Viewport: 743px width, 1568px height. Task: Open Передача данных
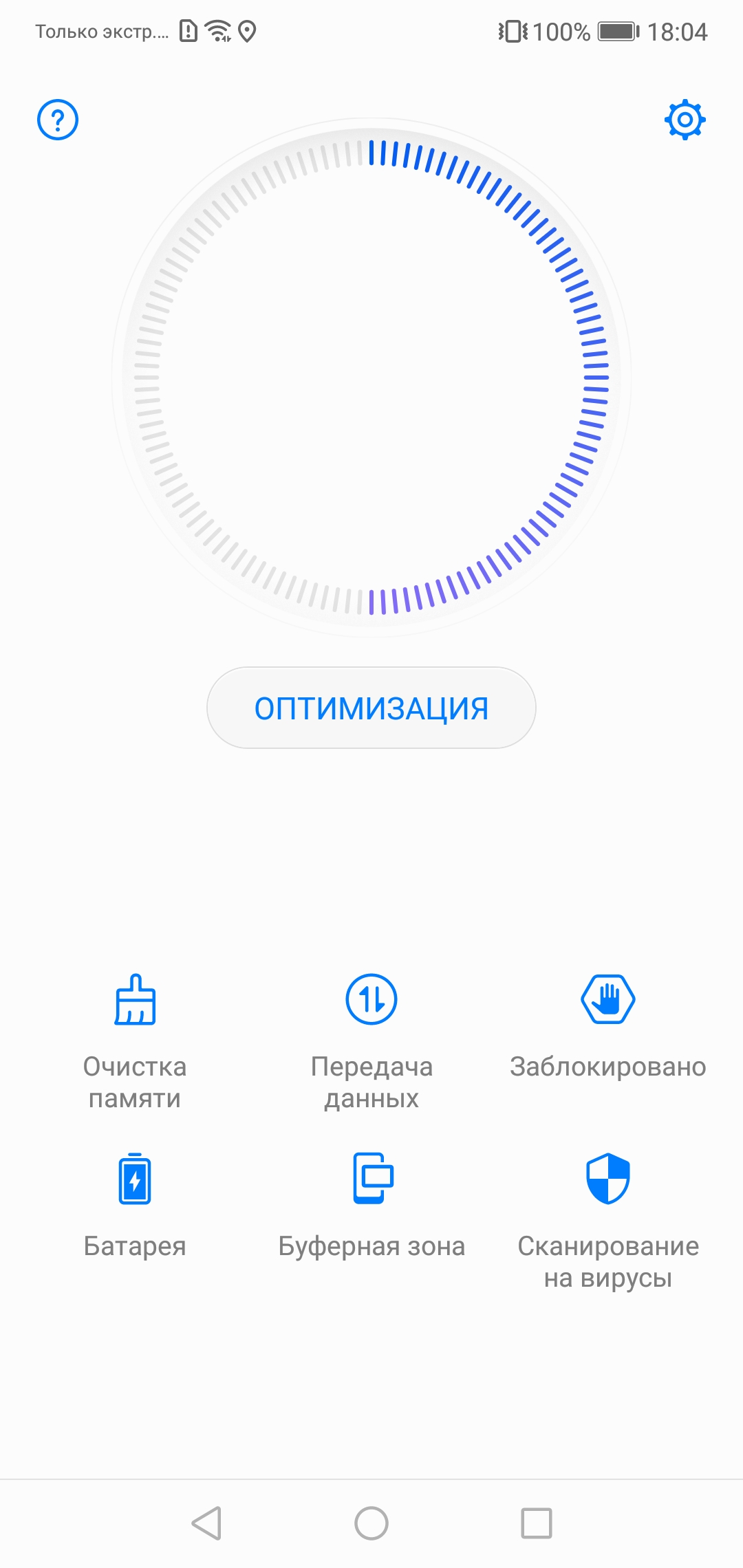[x=371, y=1038]
